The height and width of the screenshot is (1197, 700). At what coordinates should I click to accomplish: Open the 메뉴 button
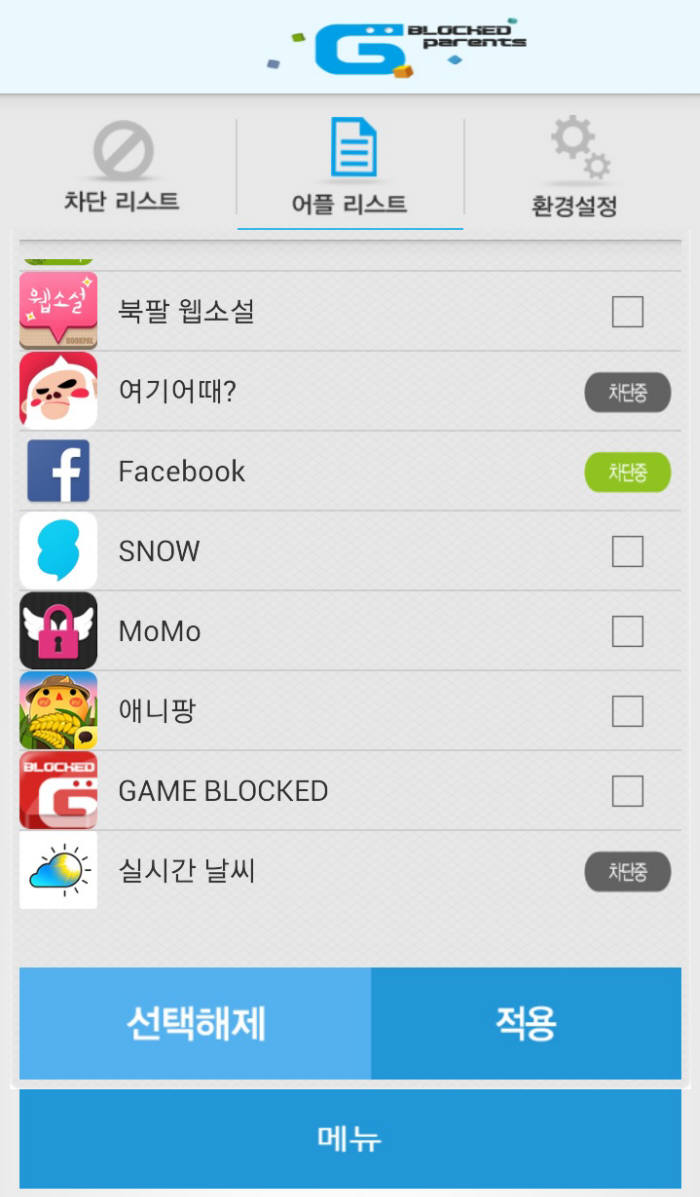350,1138
